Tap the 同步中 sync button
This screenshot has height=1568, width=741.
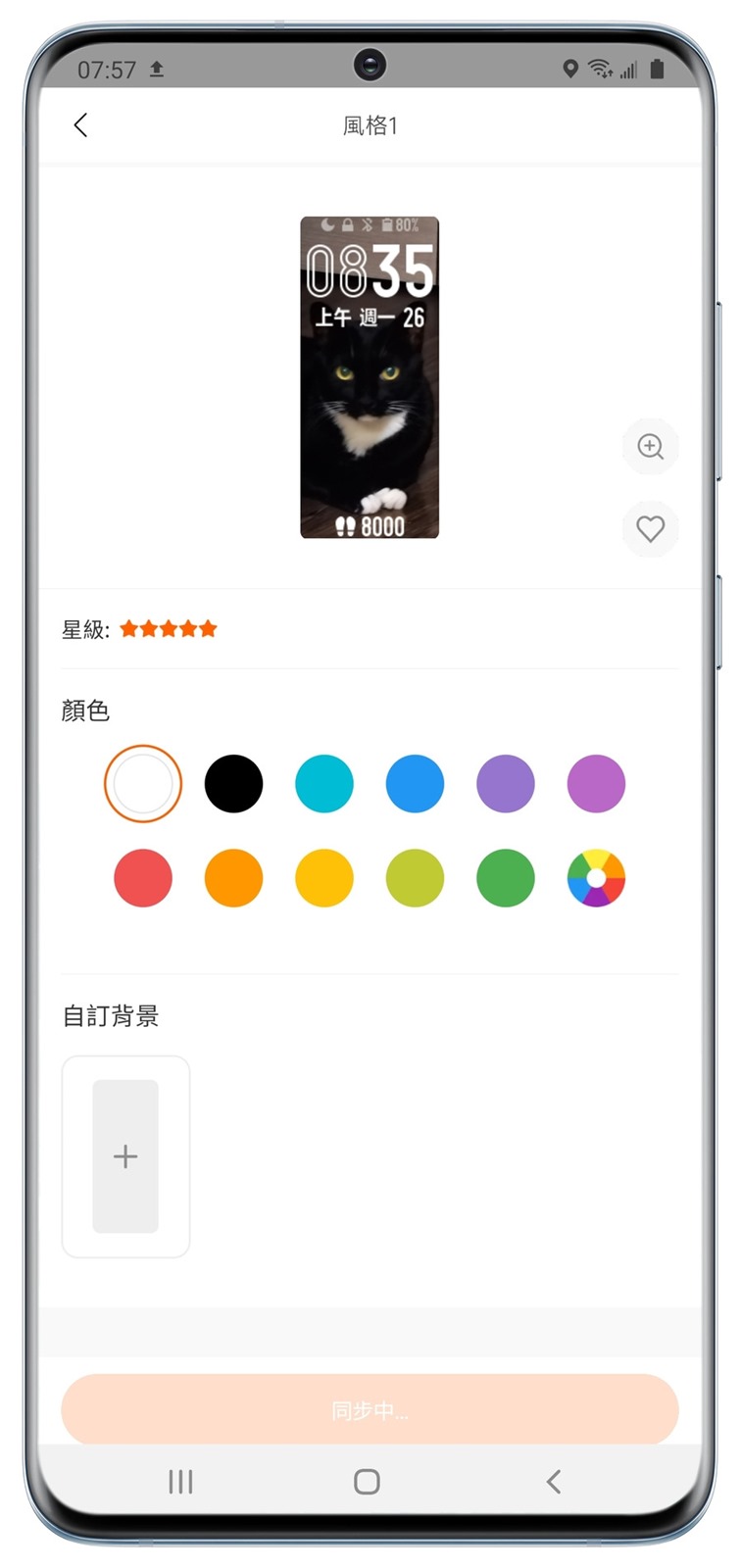click(370, 1410)
